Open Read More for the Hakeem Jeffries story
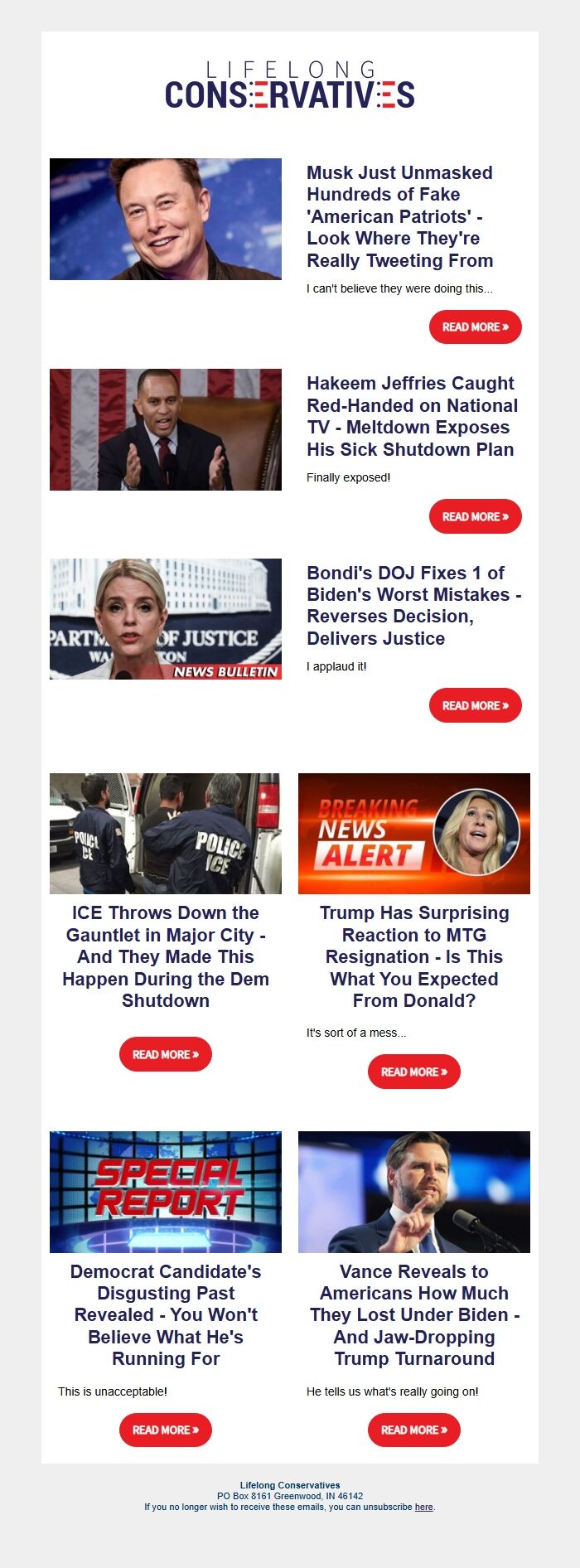 click(x=475, y=516)
